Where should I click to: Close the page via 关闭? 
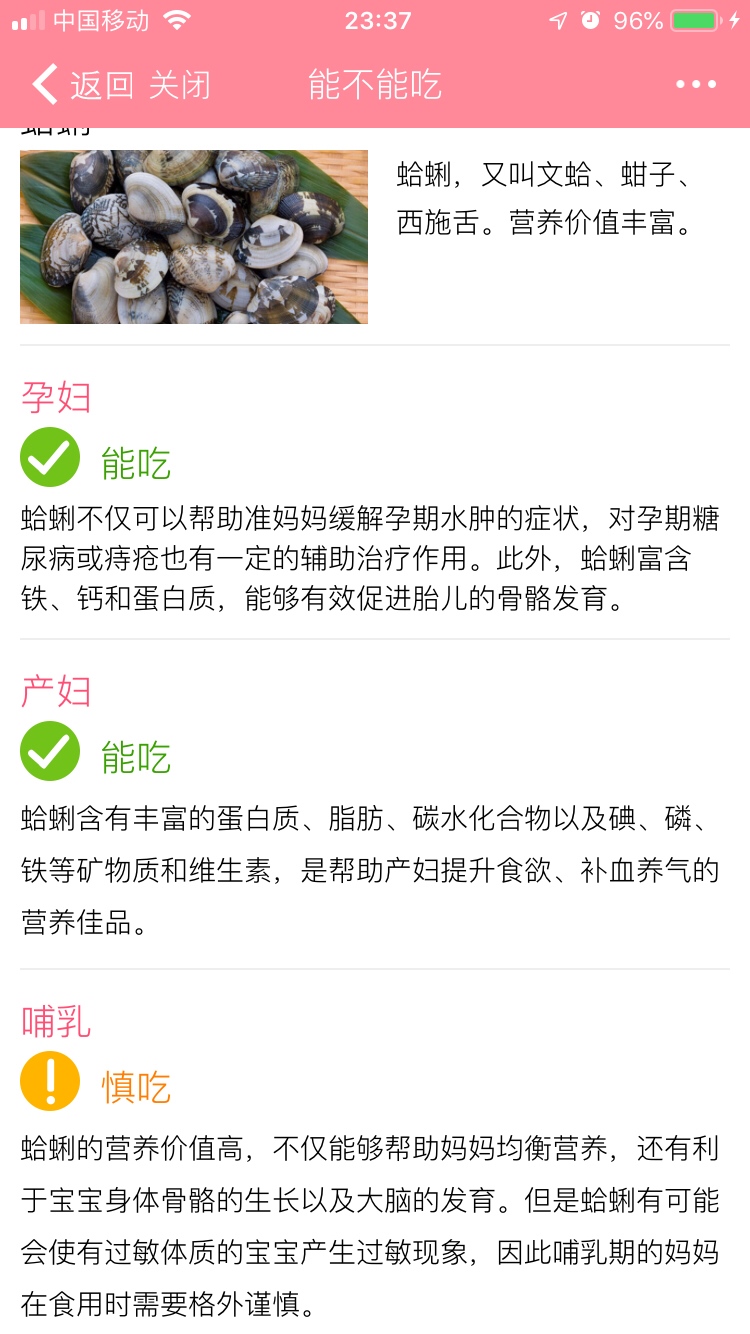tap(180, 85)
